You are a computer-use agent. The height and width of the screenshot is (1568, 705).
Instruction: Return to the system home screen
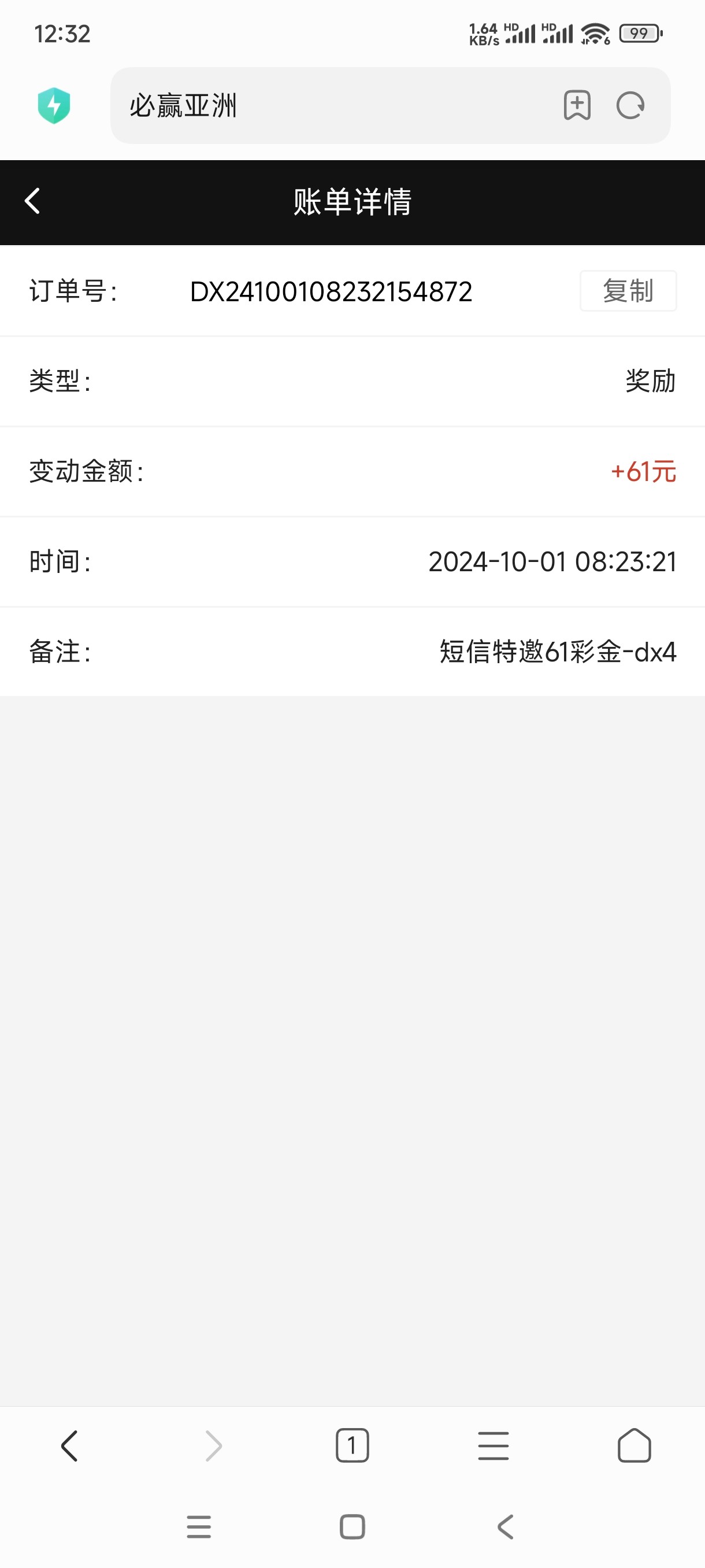352,1526
